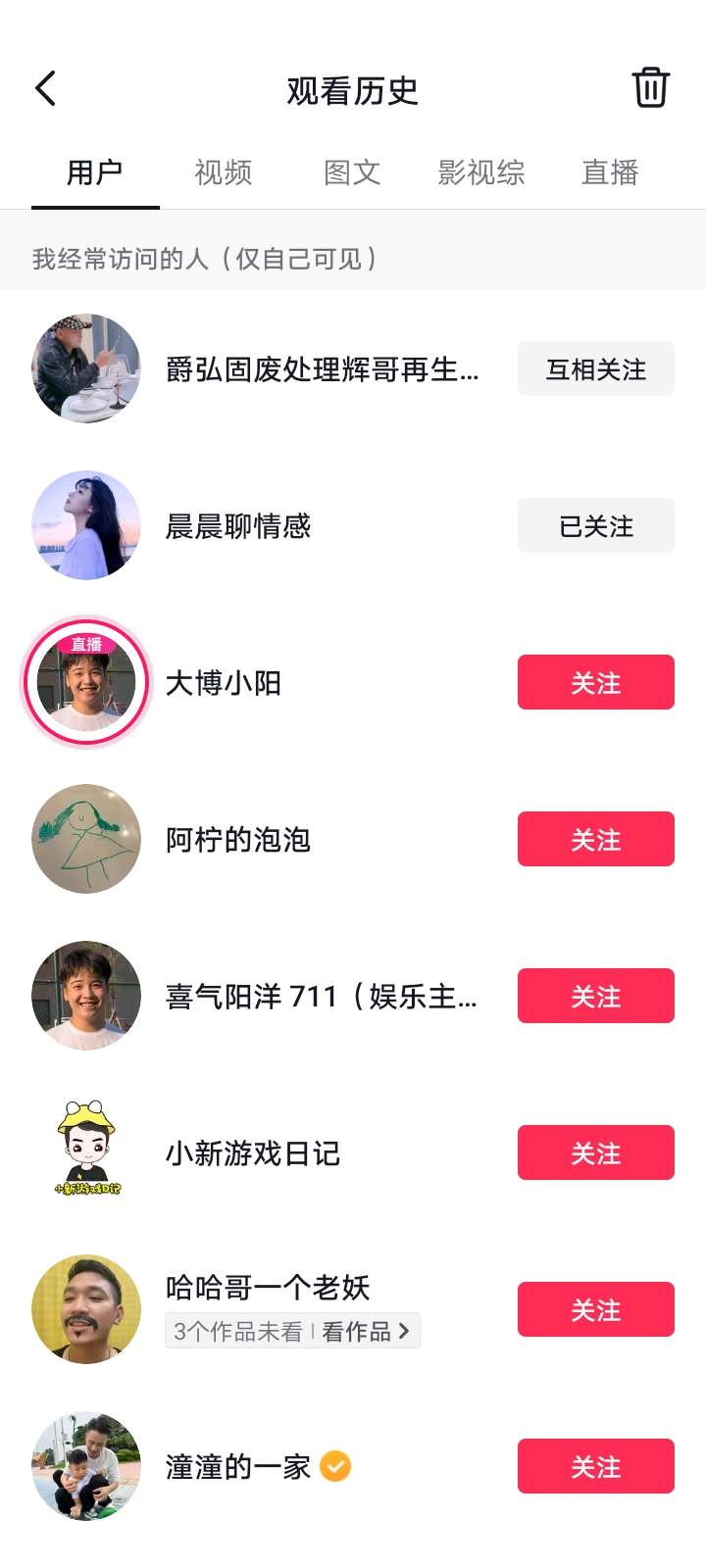Follow 潼潼的一家
This screenshot has width=706, height=1568.
coord(595,1466)
